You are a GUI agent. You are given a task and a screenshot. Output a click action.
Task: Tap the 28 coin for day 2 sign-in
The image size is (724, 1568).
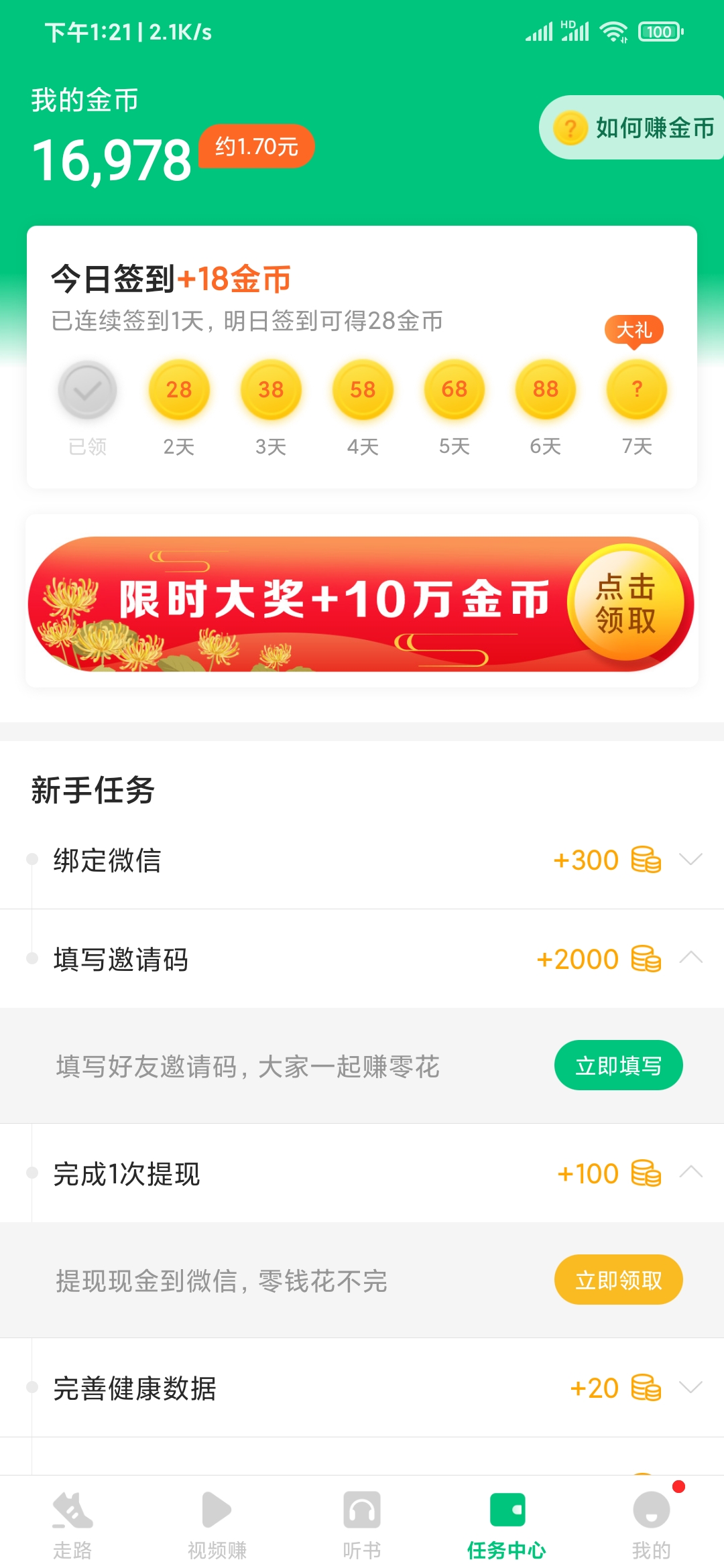[178, 389]
